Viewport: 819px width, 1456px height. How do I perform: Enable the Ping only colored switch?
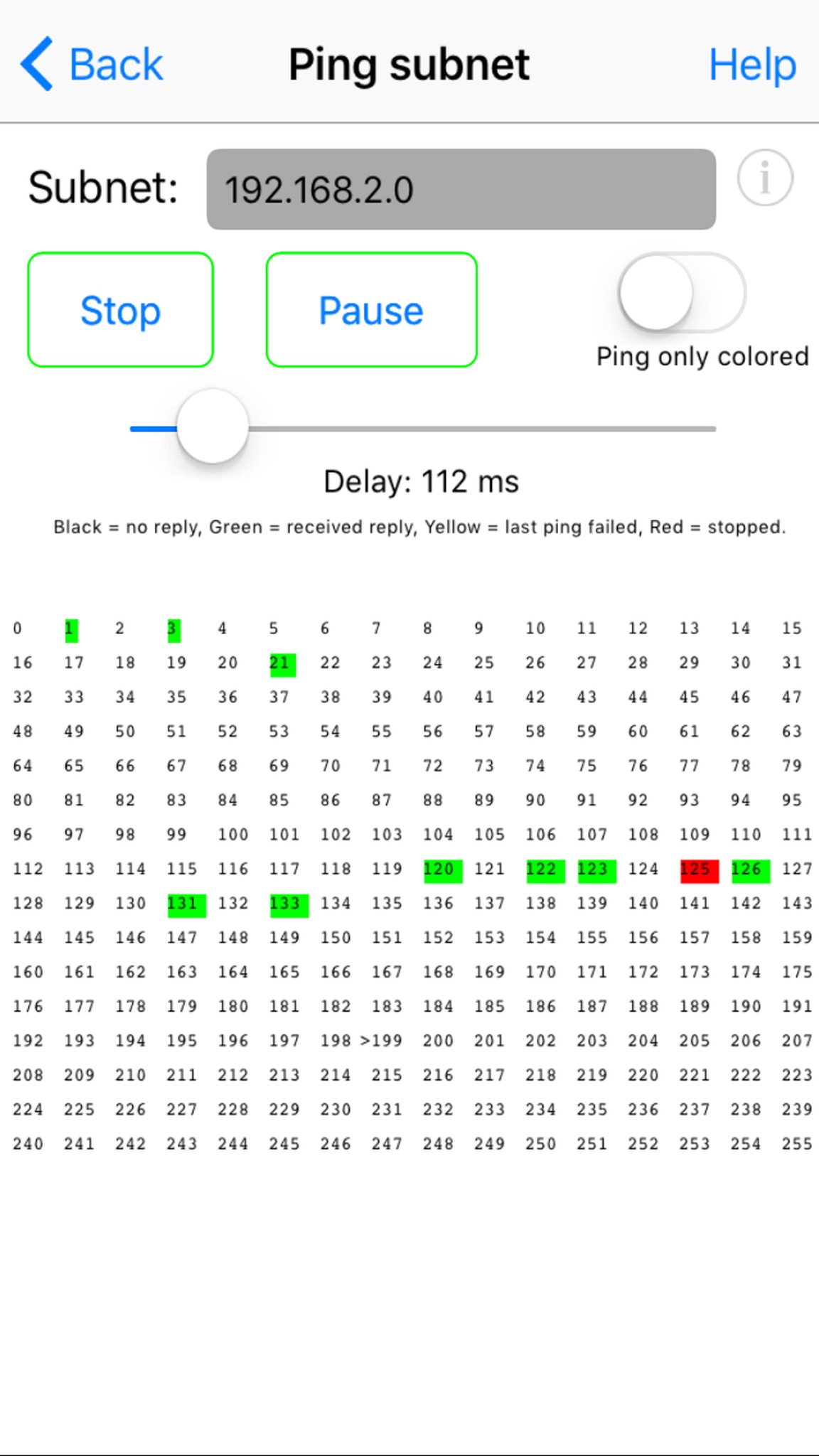pyautogui.click(x=682, y=292)
